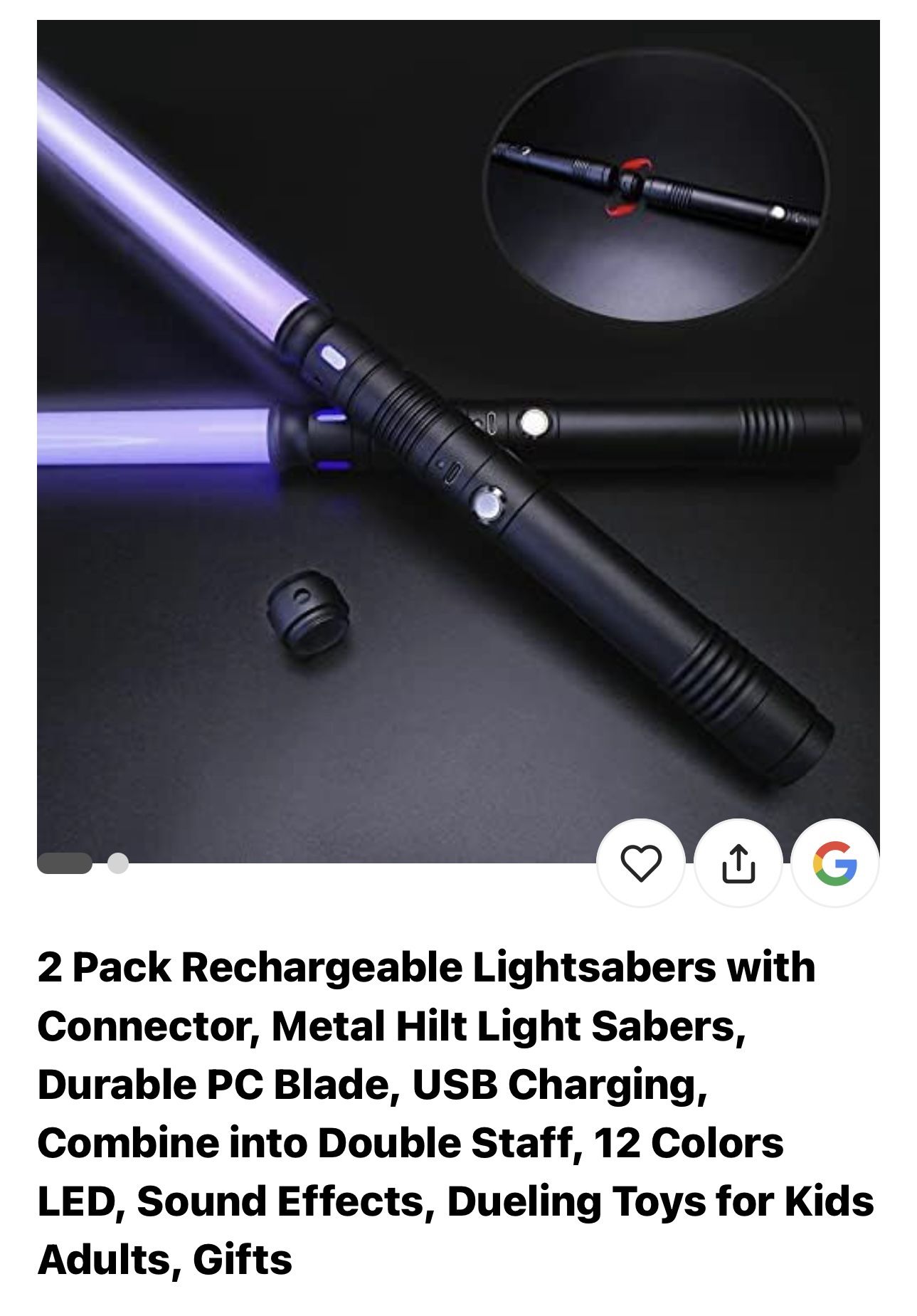Jump to the second photo dot

click(118, 863)
